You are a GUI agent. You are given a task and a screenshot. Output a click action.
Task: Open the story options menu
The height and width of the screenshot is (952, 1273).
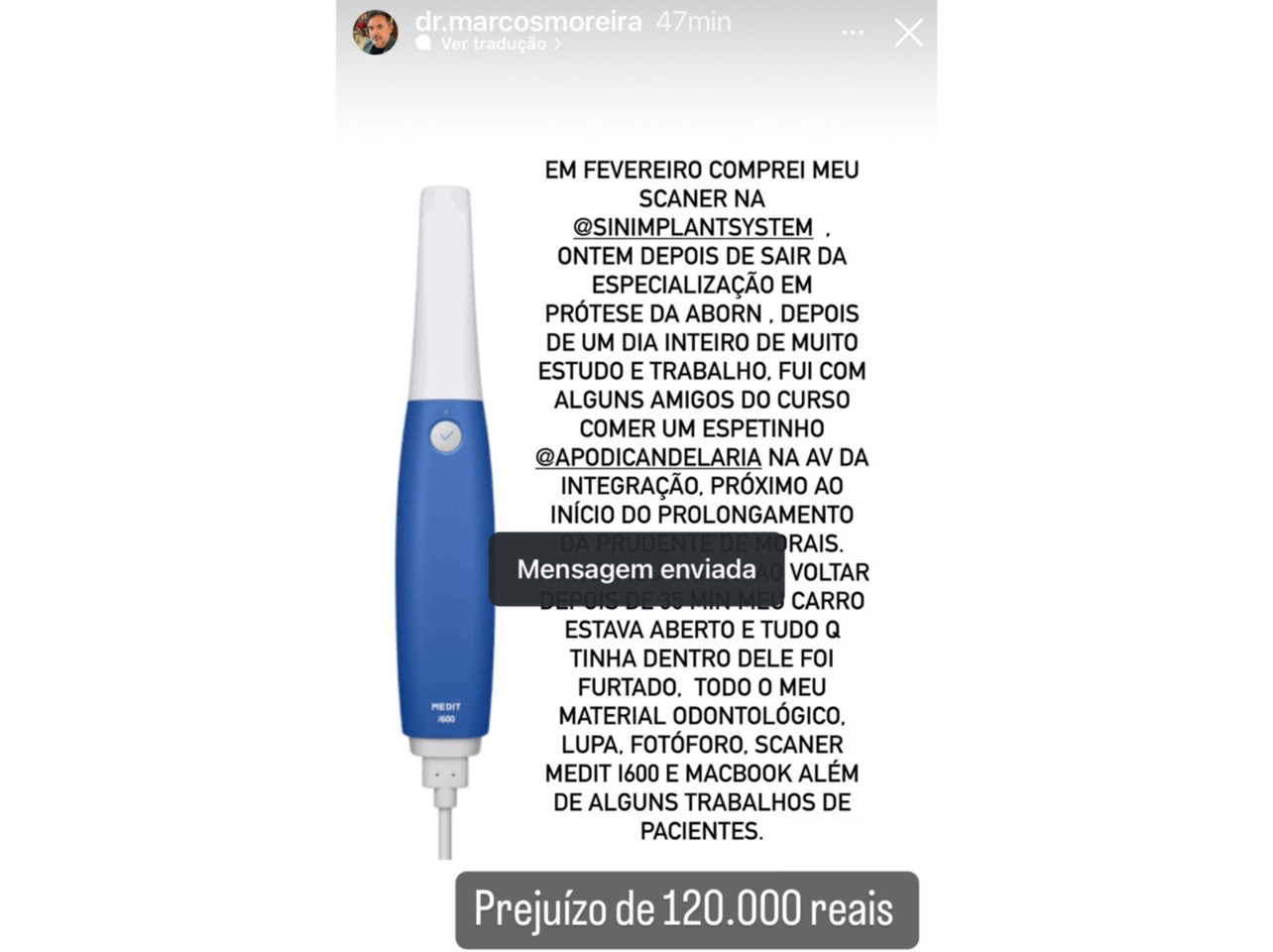[853, 33]
